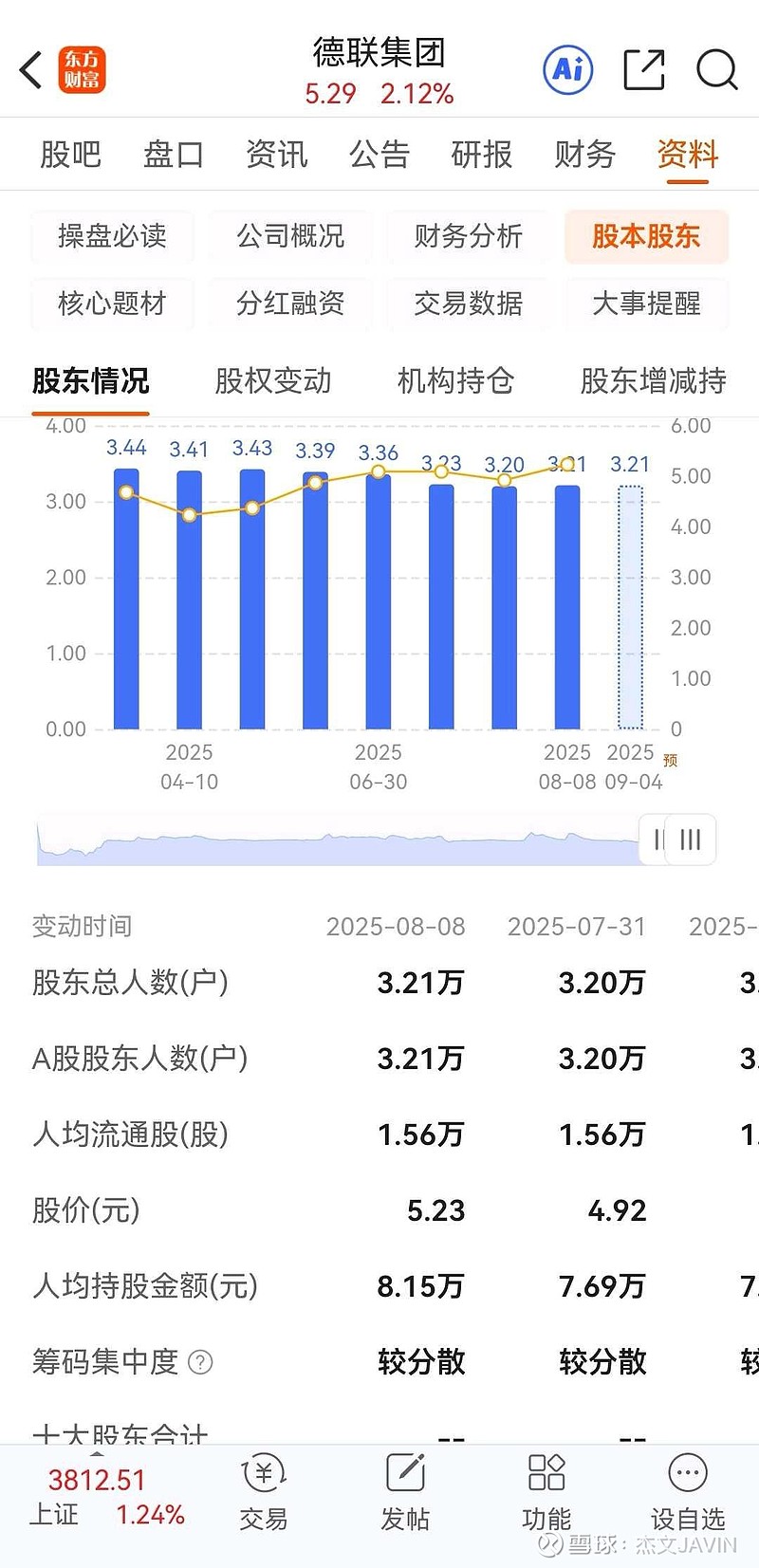Switch to the 股吧 tab
The width and height of the screenshot is (759, 1568).
coord(70,154)
